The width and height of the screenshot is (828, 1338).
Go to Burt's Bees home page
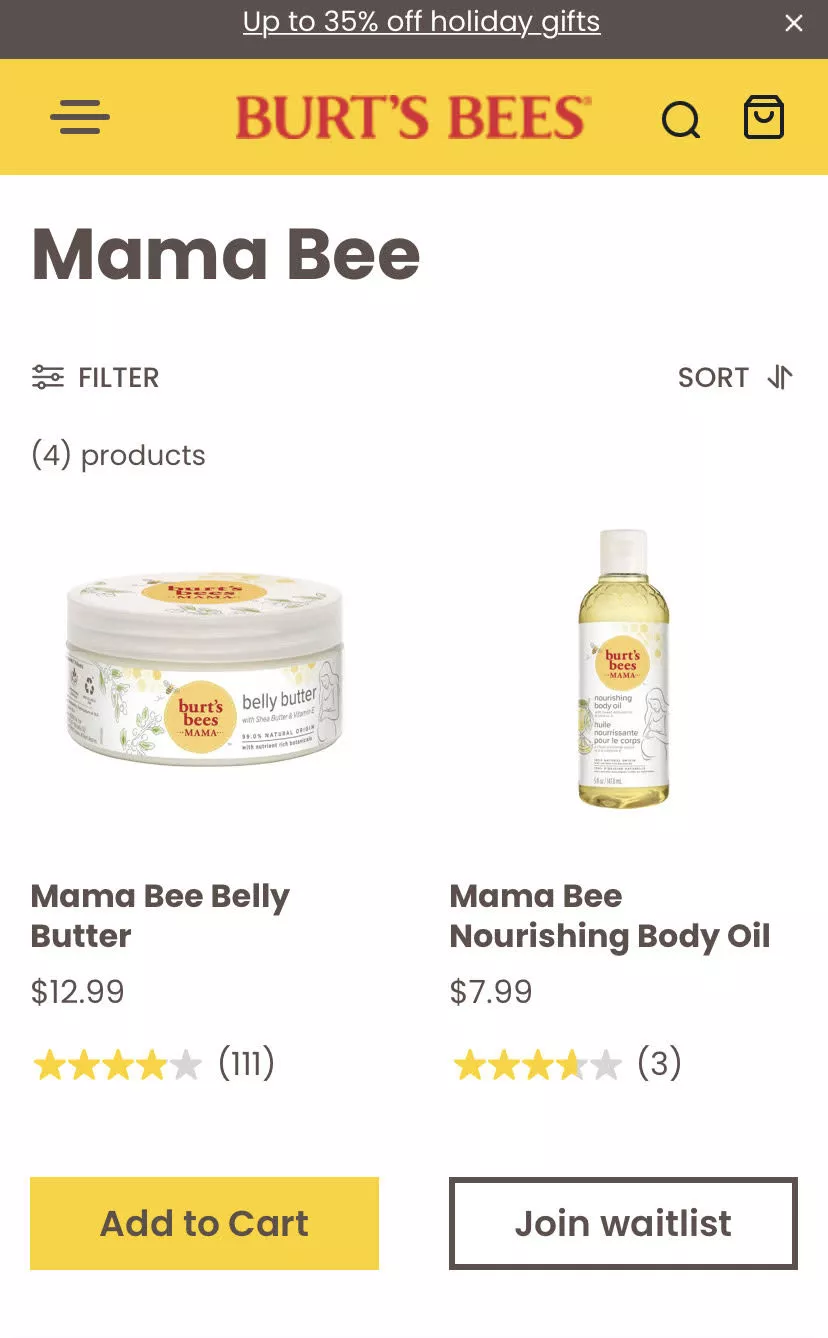(x=413, y=118)
